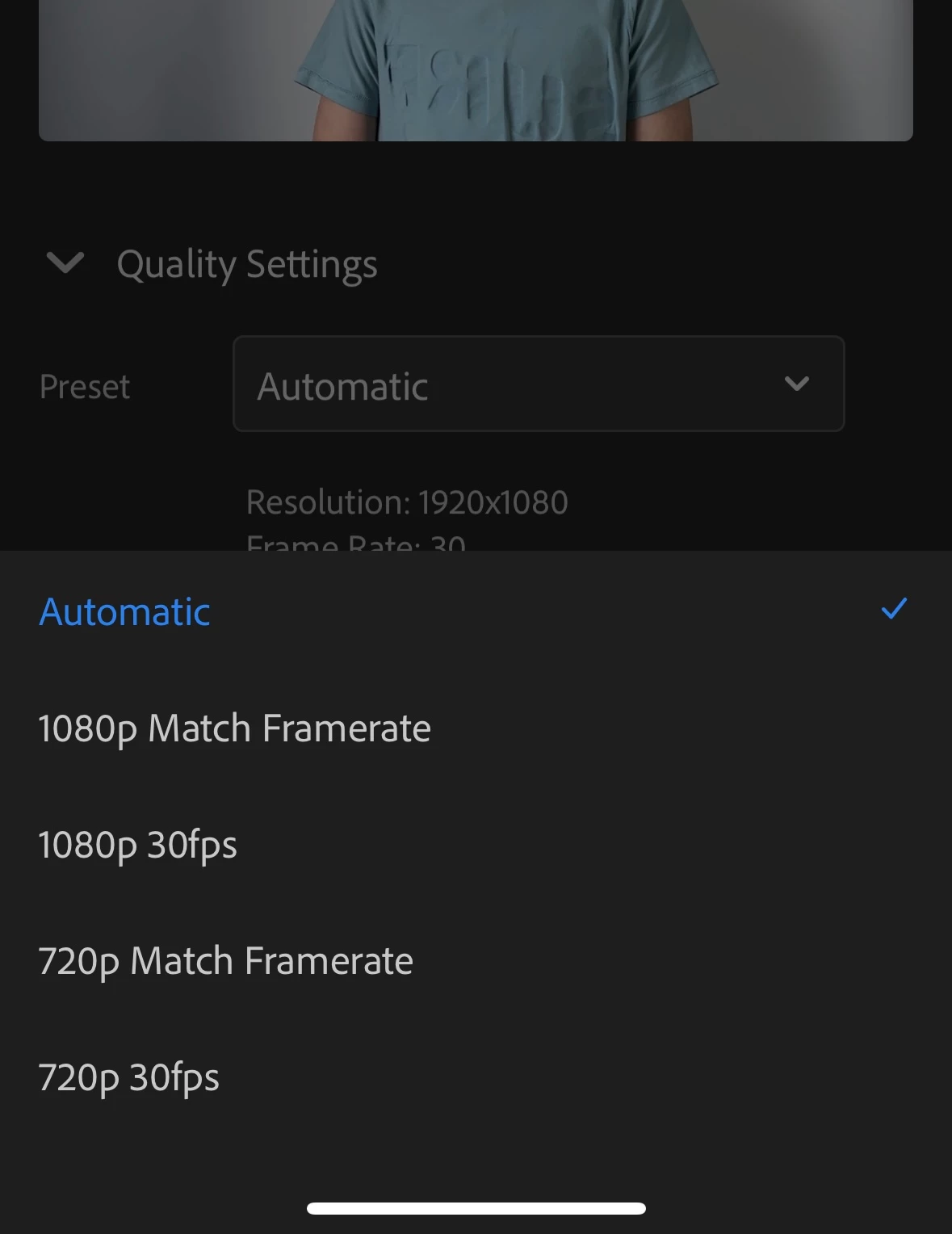Screen dimensions: 952x1234
Task: Select 720p Match Framerate preset
Action: [x=476, y=960]
